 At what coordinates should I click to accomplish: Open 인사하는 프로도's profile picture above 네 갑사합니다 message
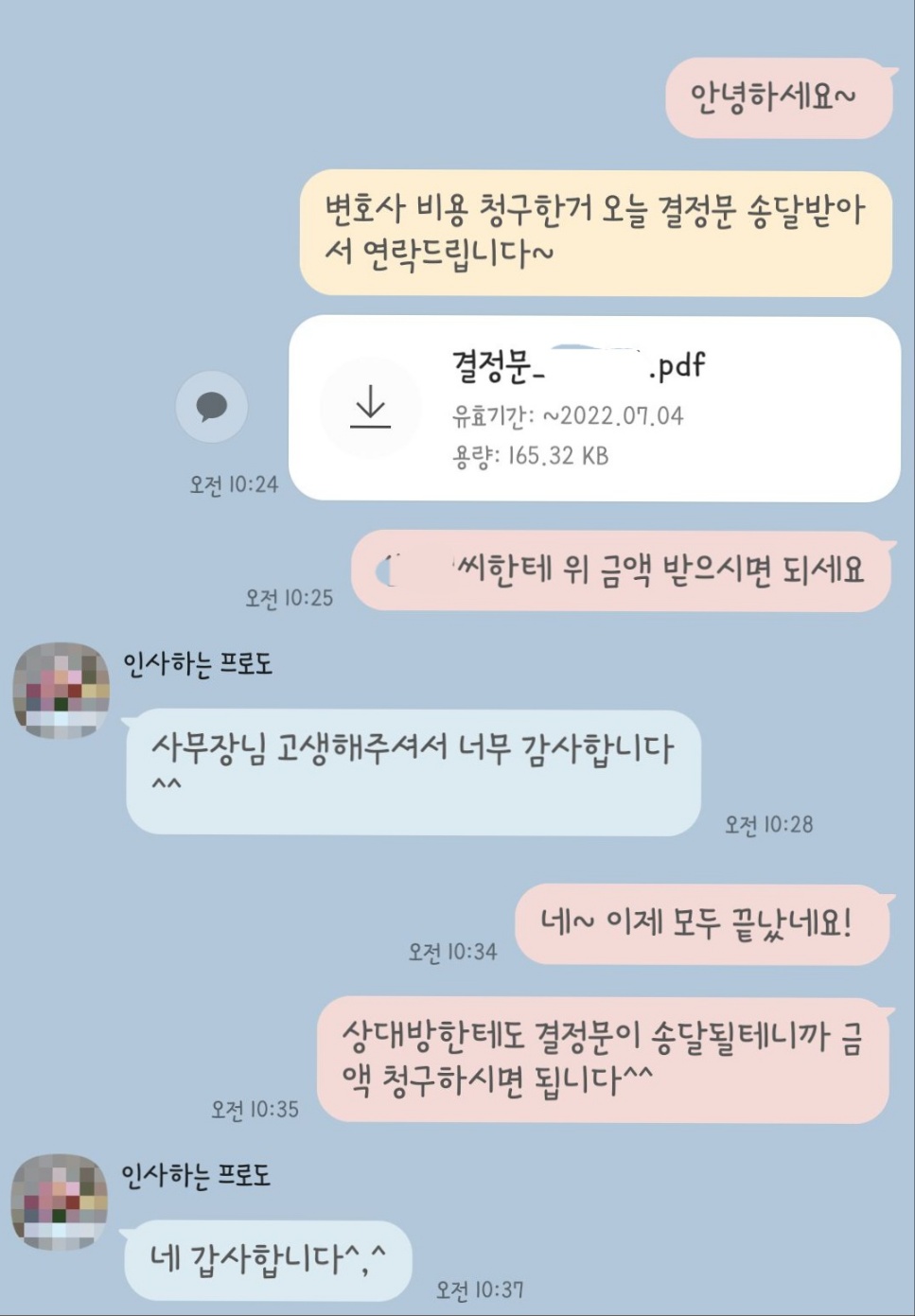coord(59,1201)
